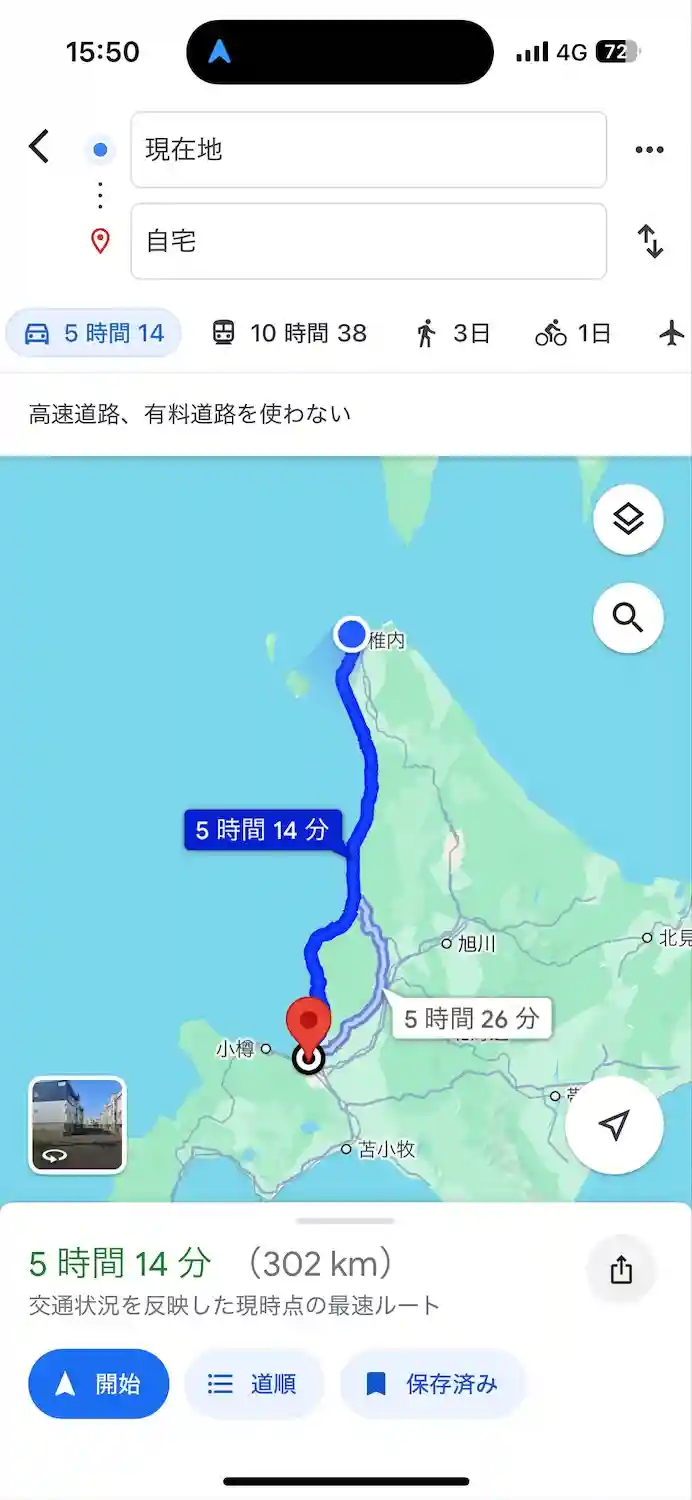Switch to transit mode 10 時間 38
The height and width of the screenshot is (1500, 692).
click(x=290, y=333)
